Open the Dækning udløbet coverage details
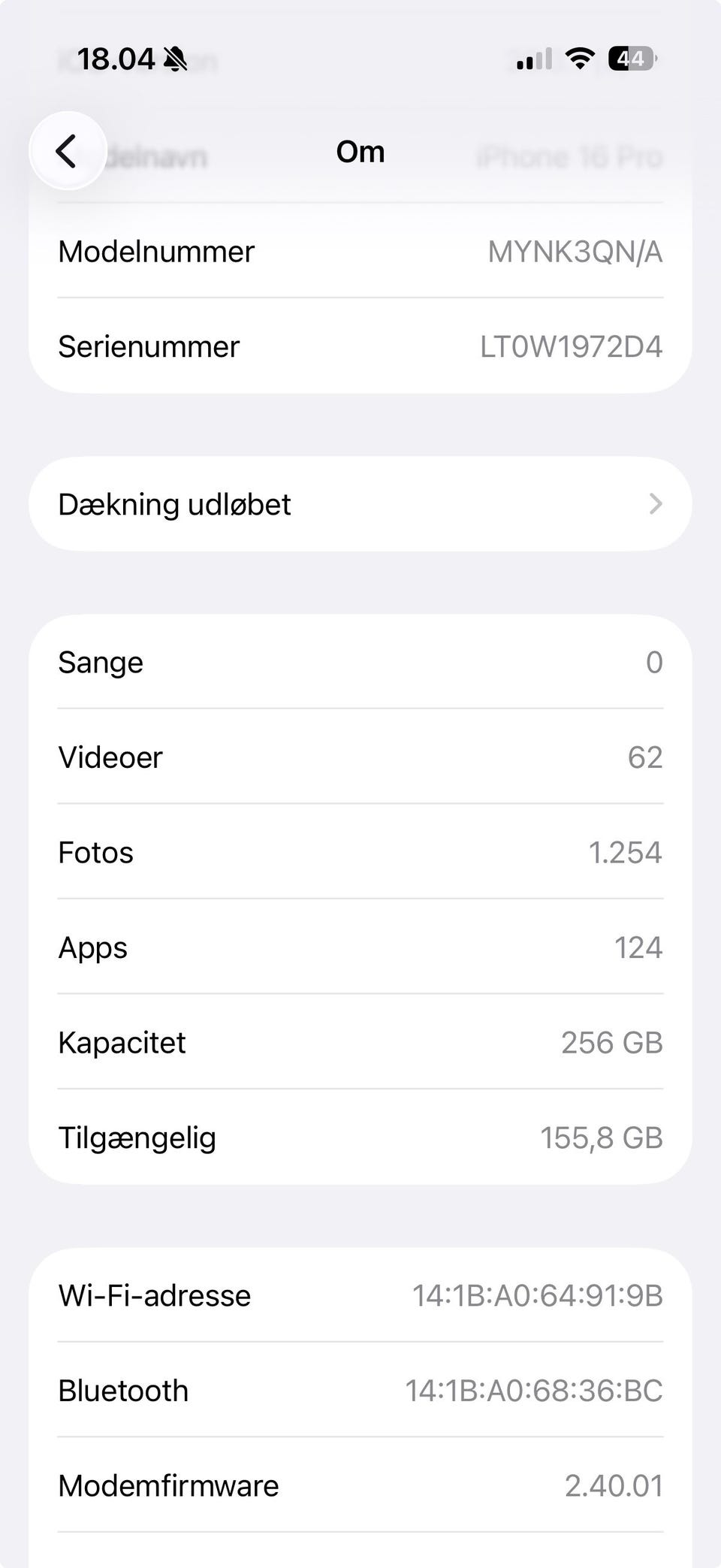The height and width of the screenshot is (1568, 721). coord(360,504)
